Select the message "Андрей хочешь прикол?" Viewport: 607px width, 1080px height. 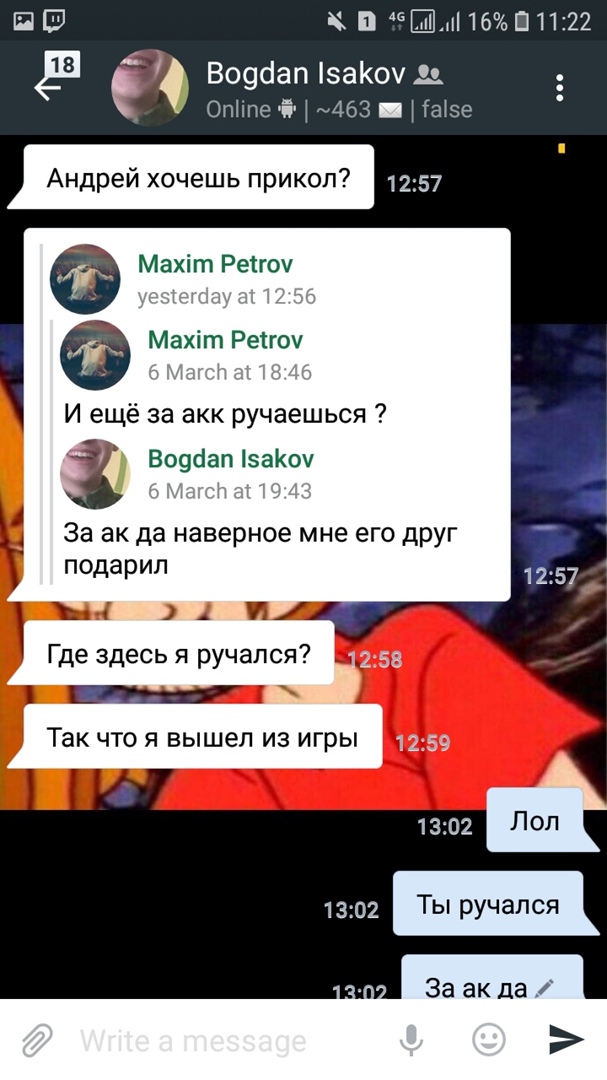click(x=198, y=178)
